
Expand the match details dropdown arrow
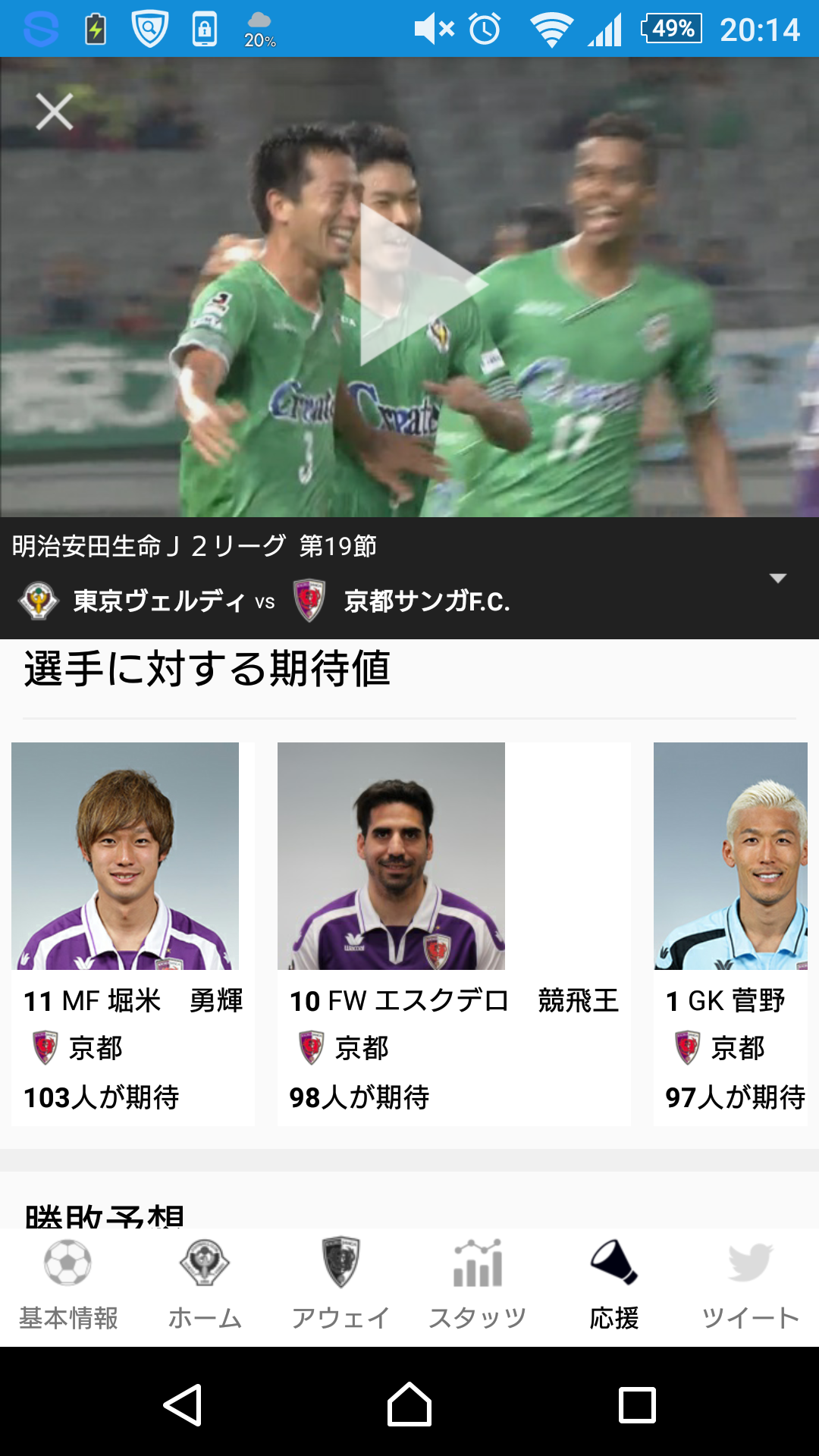(778, 579)
